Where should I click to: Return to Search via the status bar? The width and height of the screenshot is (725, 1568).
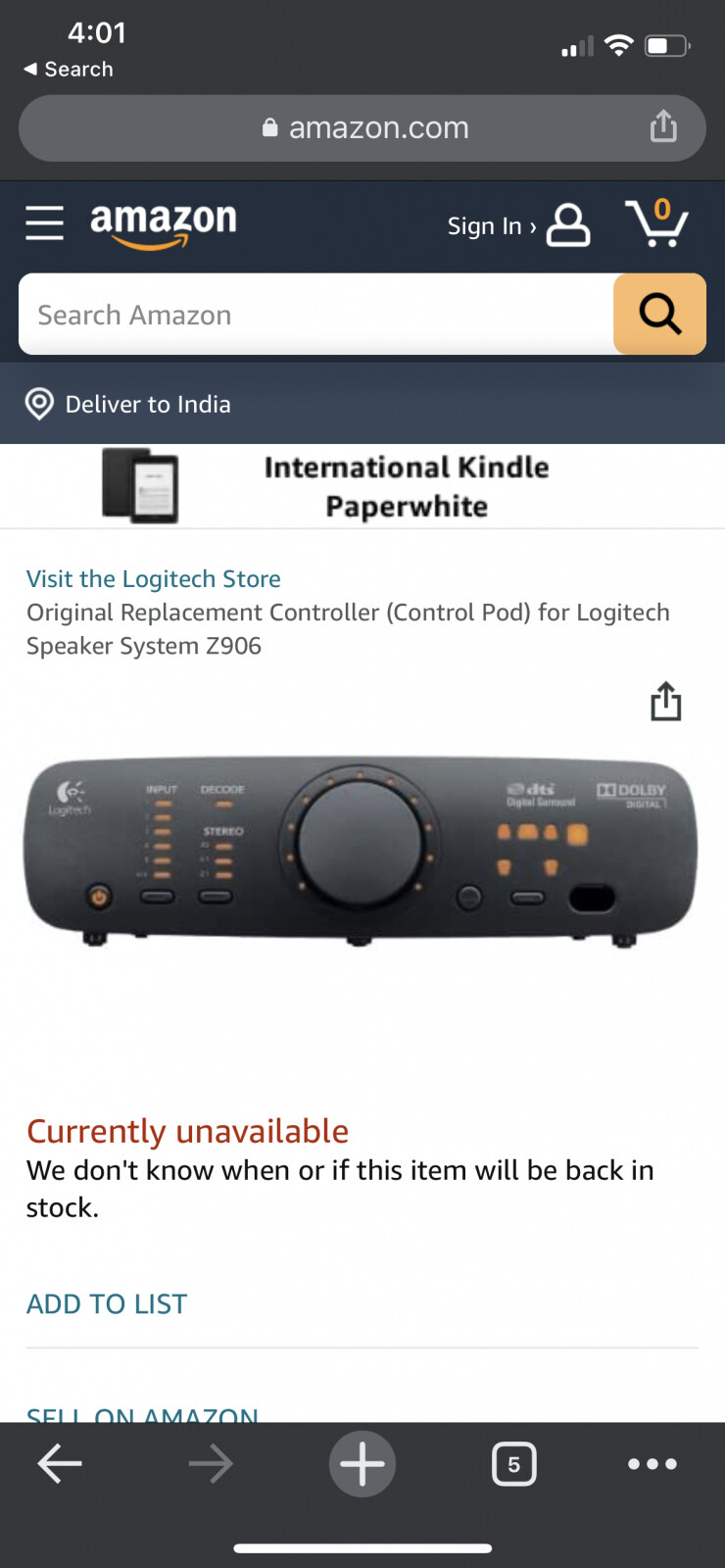click(x=69, y=70)
